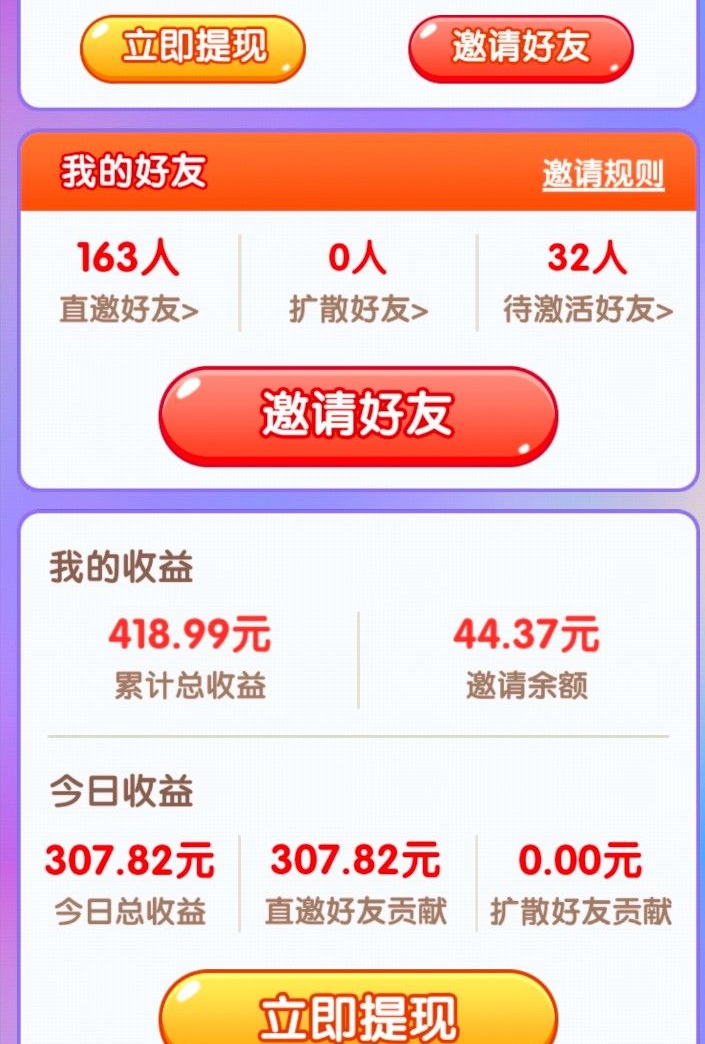Viewport: 705px width, 1044px height.
Task: Tap the large 邀请好友 button in 我的好友
Action: tap(358, 415)
